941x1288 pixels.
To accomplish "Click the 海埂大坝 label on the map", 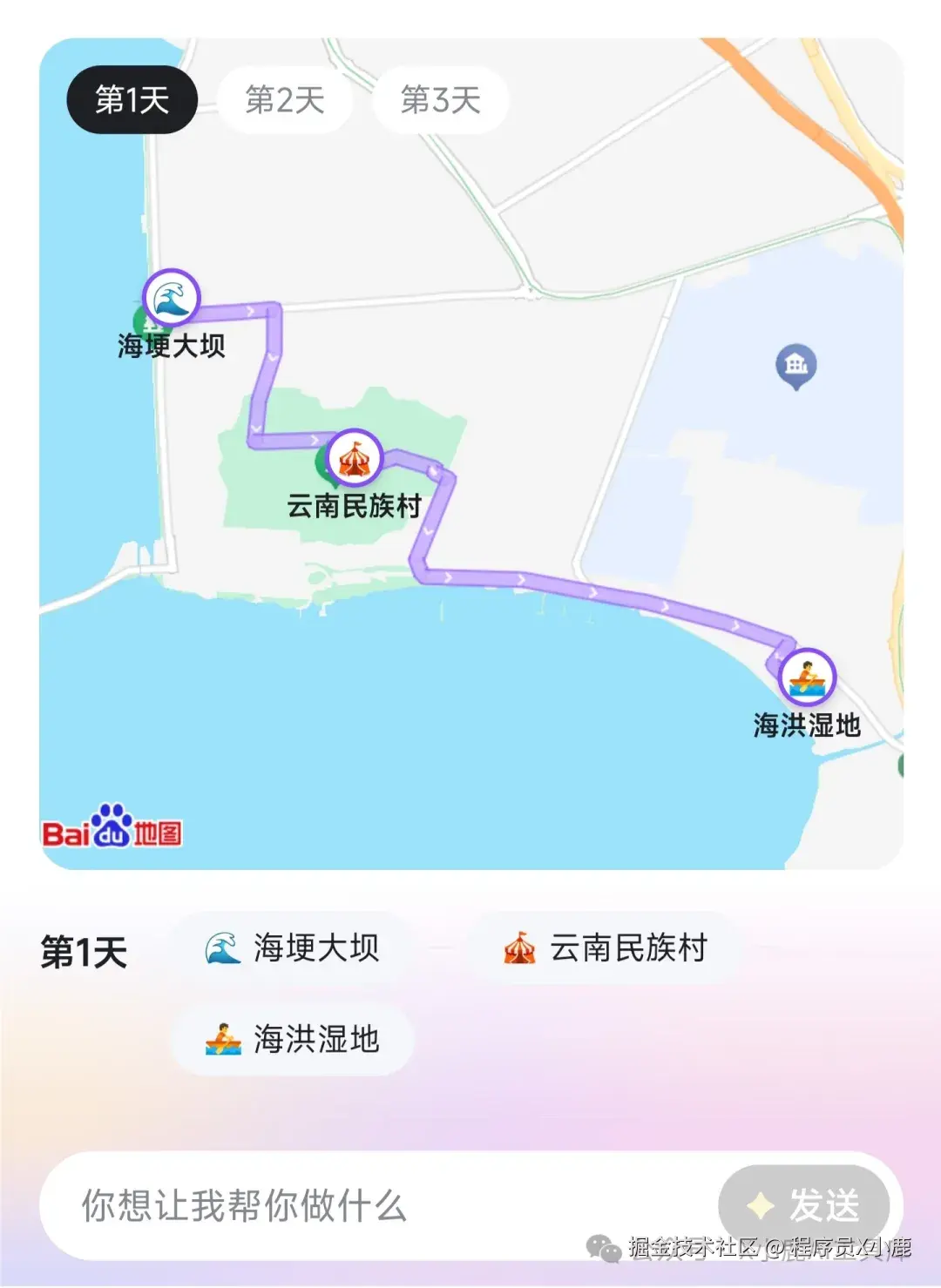I will tap(172, 346).
